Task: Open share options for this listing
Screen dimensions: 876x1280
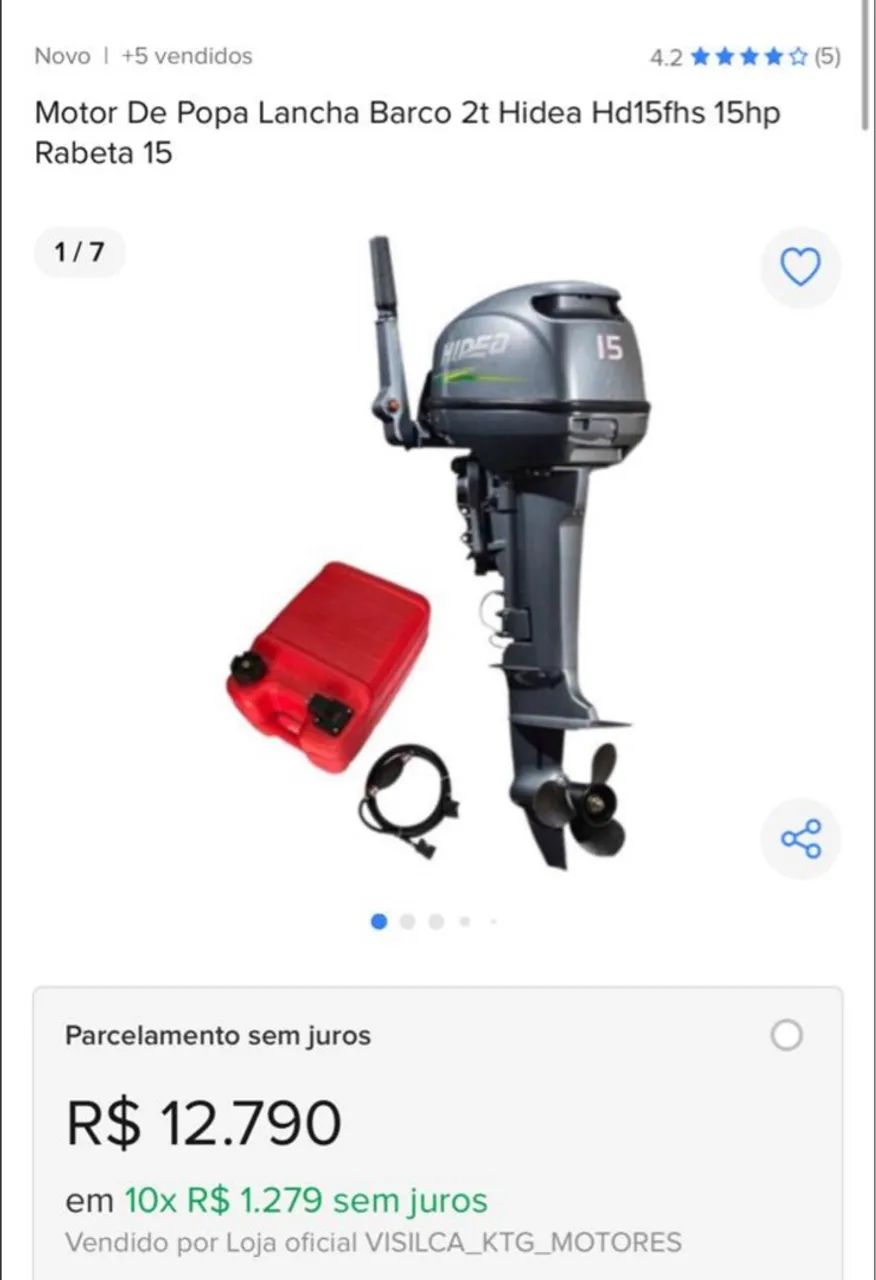Action: click(800, 839)
